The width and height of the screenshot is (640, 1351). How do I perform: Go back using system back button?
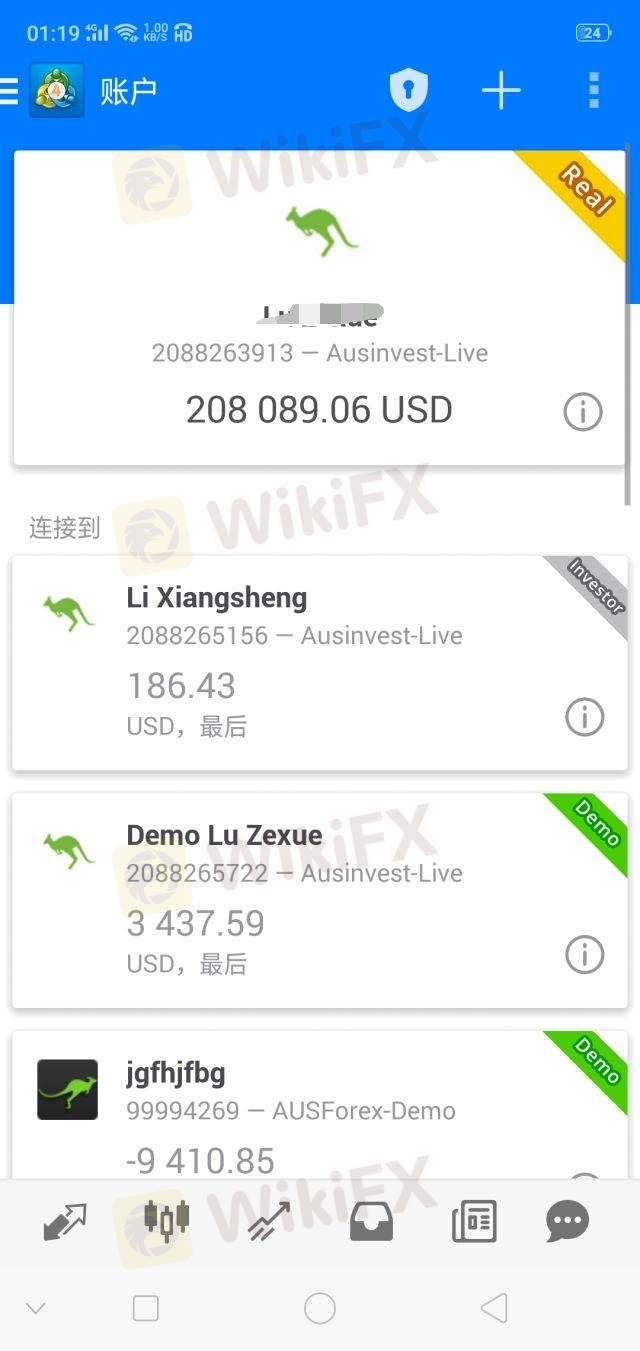(x=494, y=1307)
